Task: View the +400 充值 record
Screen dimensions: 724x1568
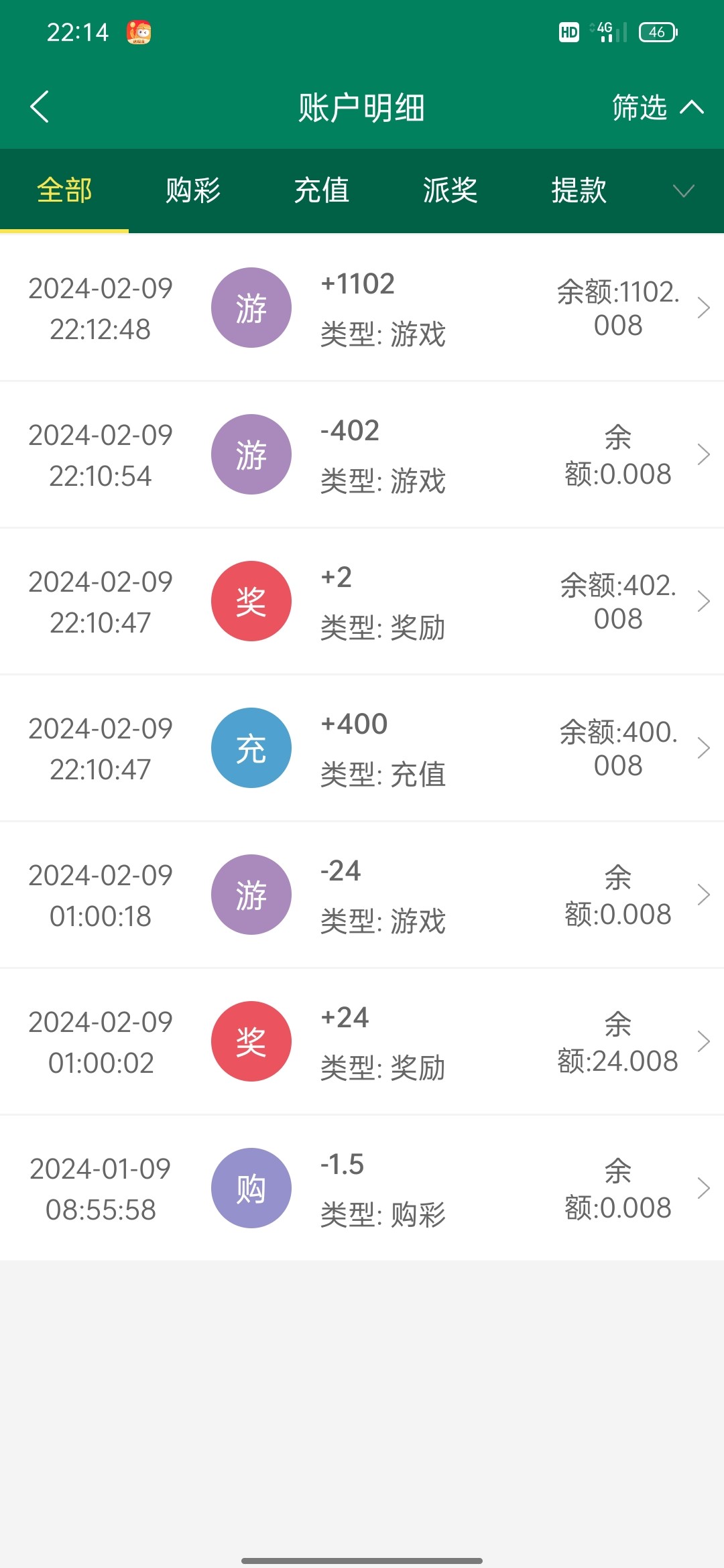Action: pos(362,748)
